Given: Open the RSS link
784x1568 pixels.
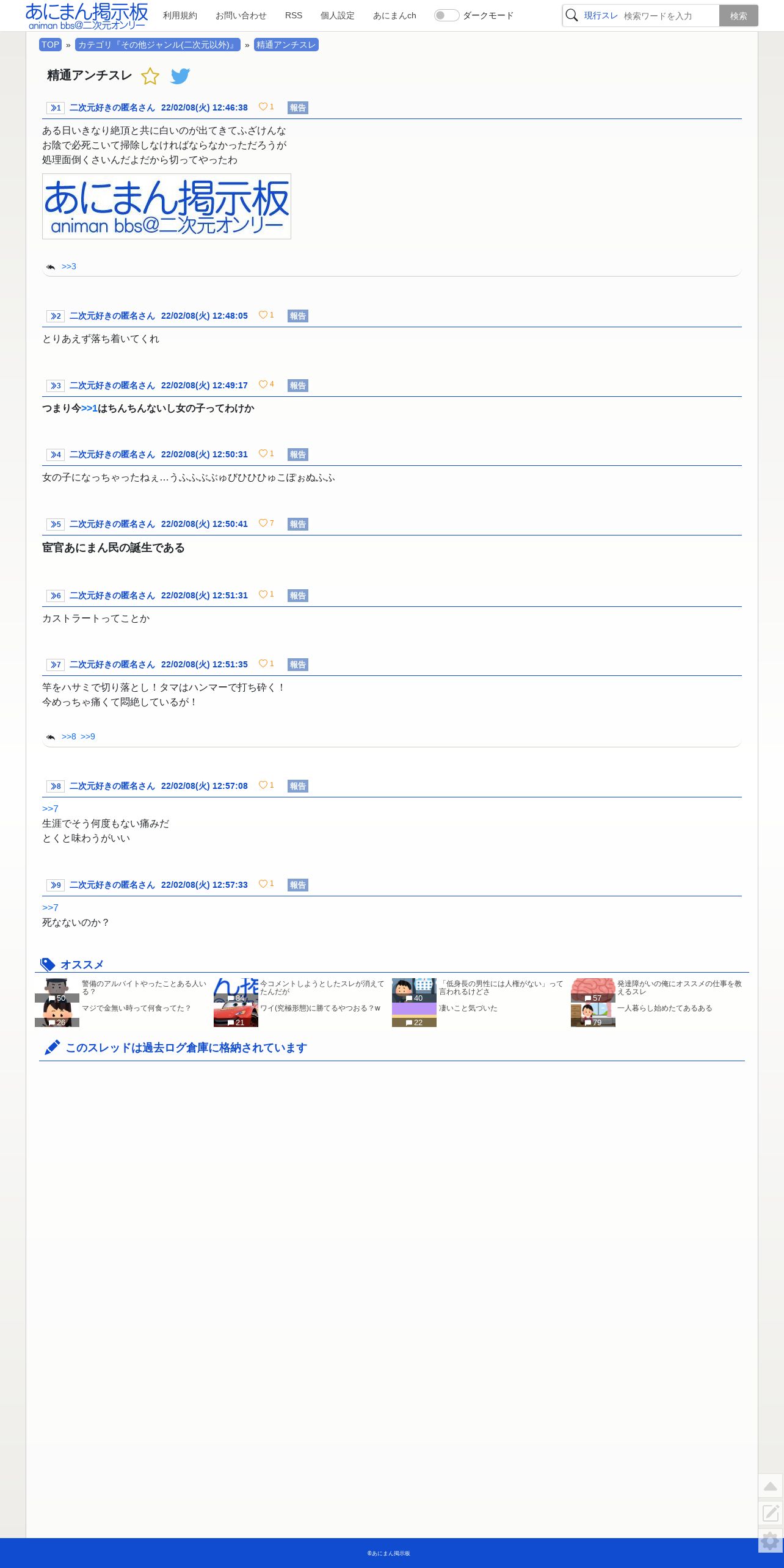Looking at the screenshot, I should [x=294, y=15].
